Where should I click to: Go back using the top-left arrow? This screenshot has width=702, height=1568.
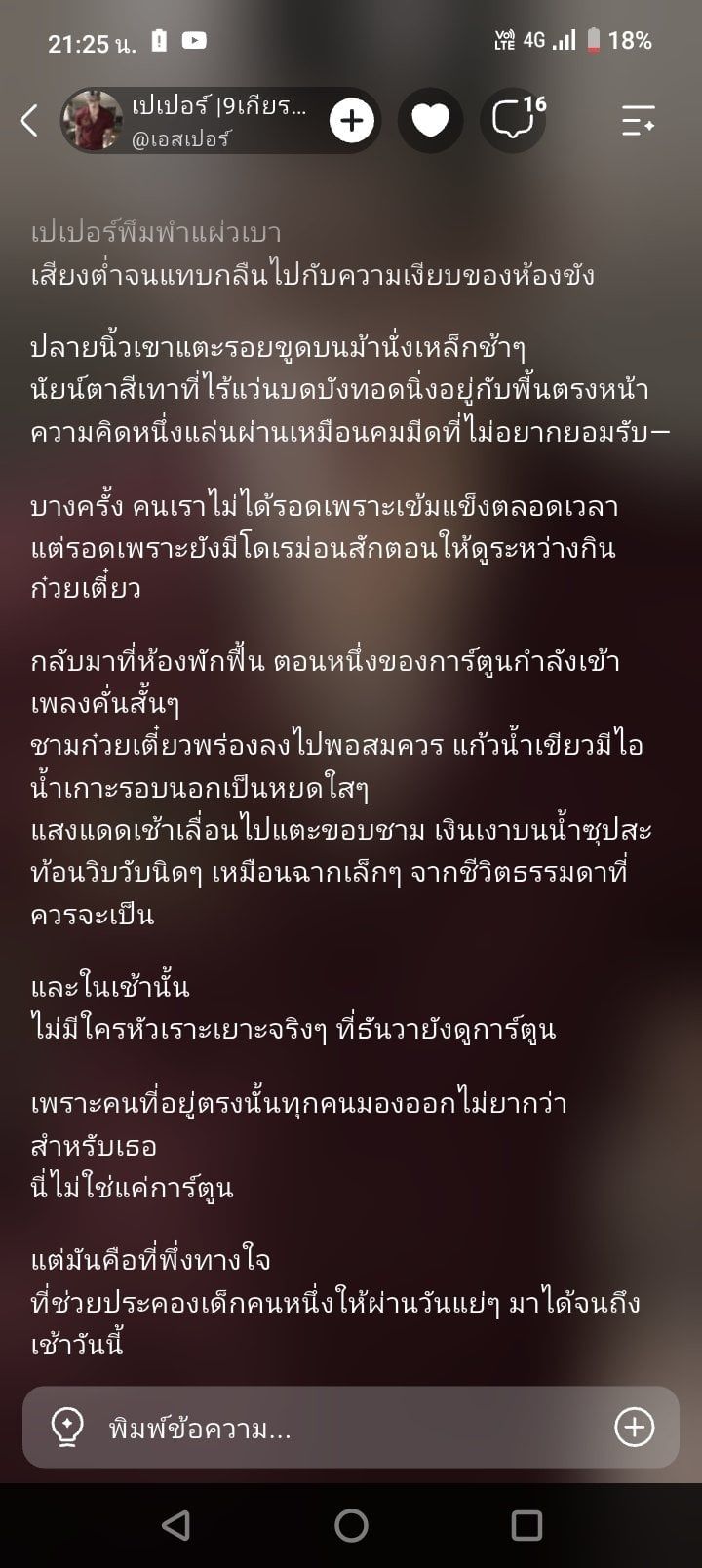click(x=29, y=121)
